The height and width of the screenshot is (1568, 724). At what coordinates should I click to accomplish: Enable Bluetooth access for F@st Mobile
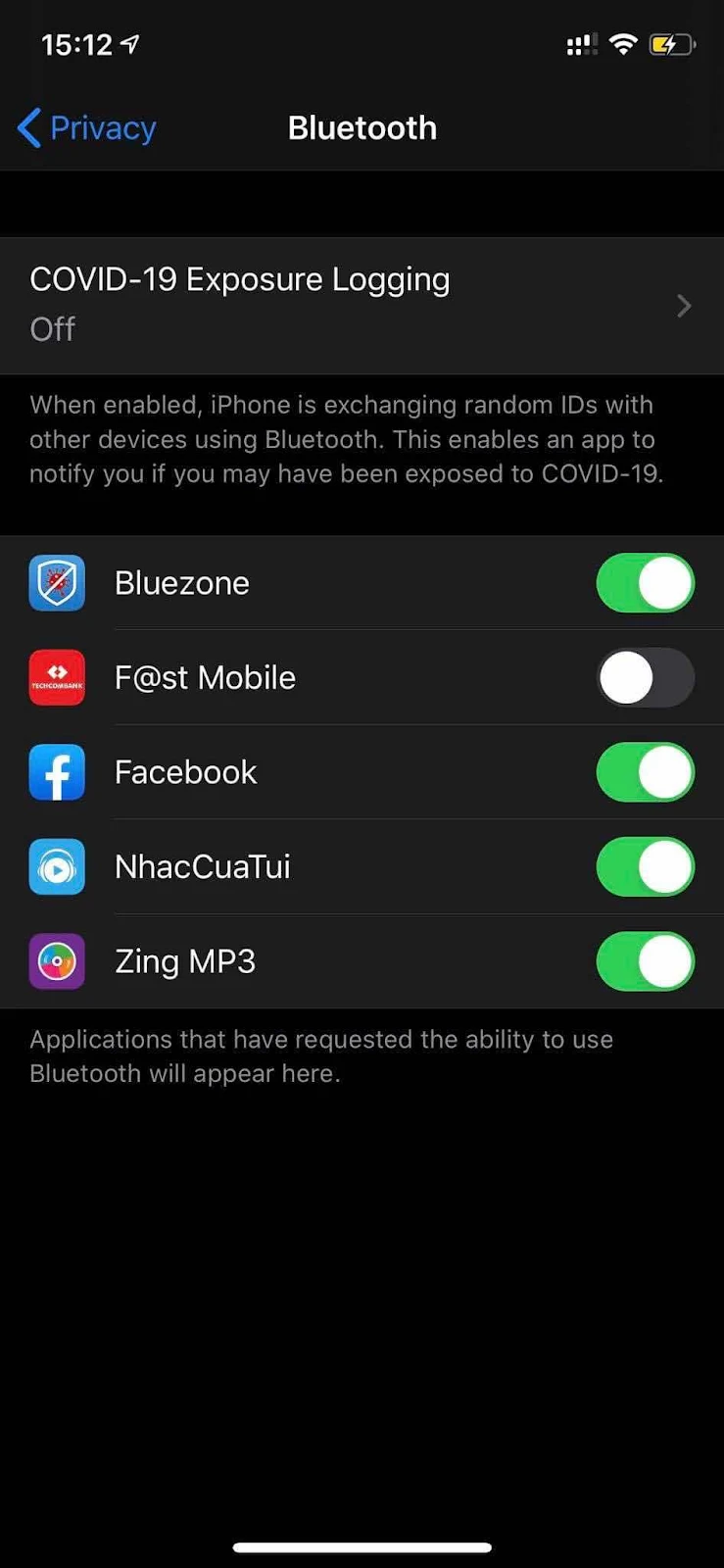645,677
